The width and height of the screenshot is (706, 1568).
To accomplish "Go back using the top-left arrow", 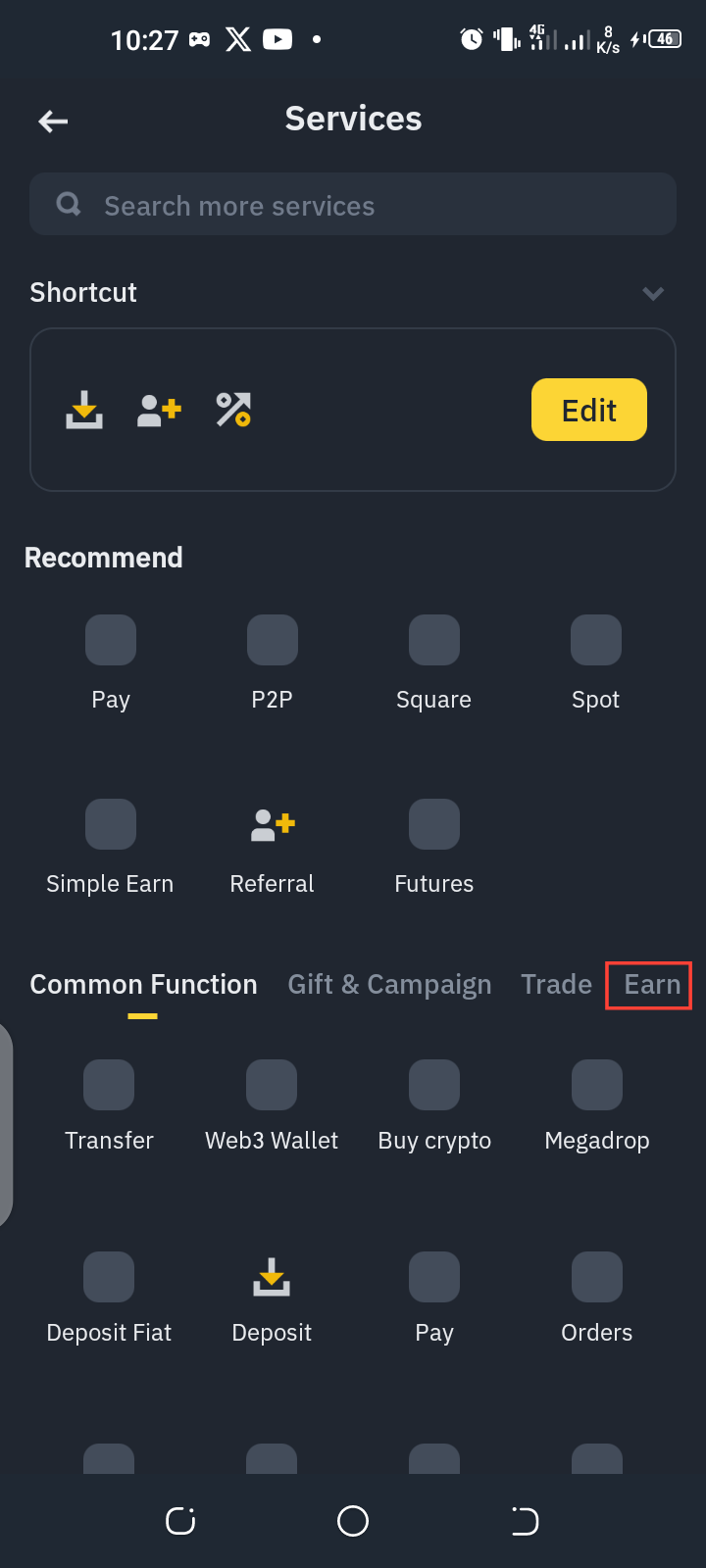I will 53,121.
